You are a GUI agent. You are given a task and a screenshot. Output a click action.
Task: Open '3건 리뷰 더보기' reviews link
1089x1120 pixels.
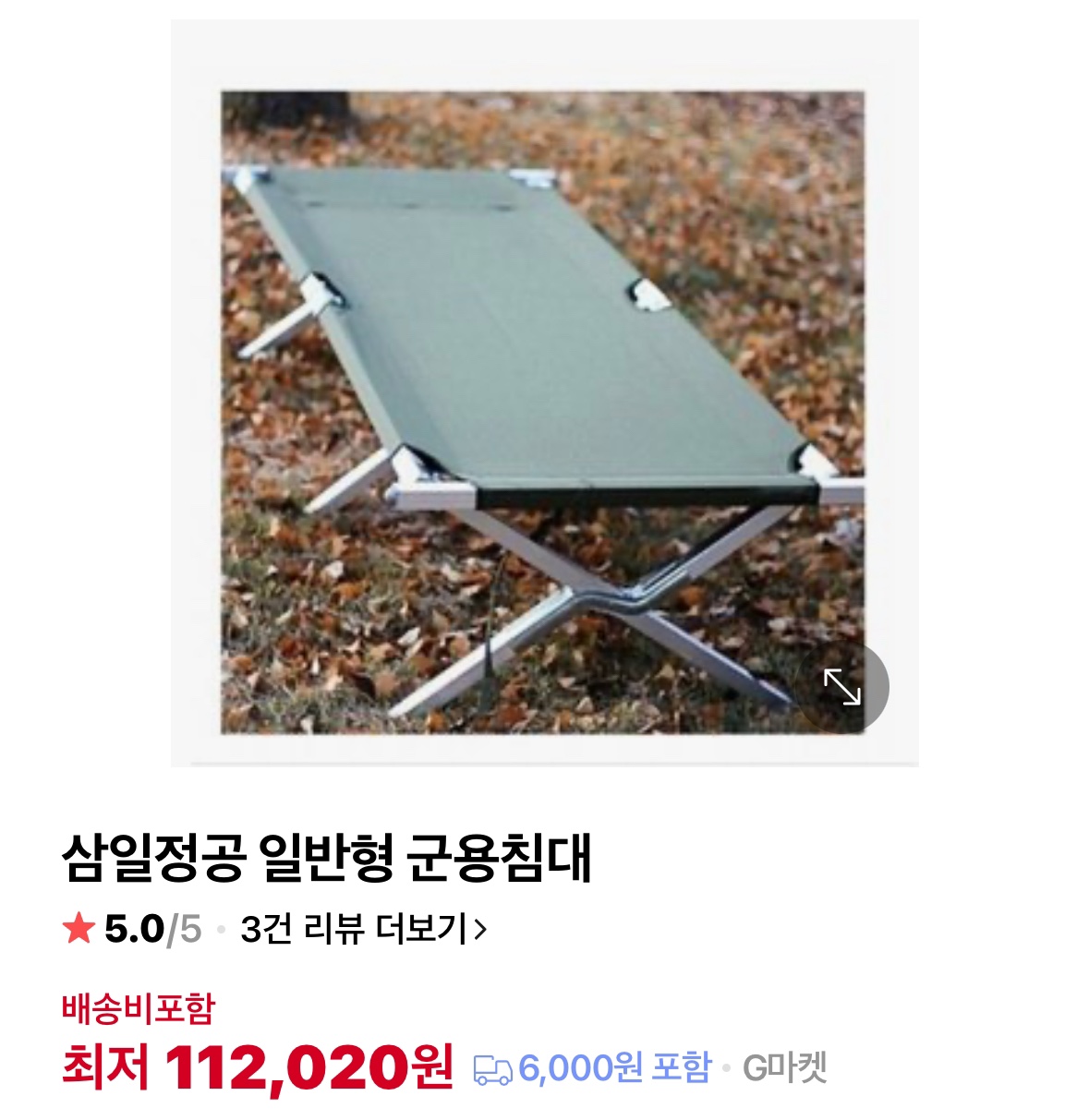click(x=363, y=929)
